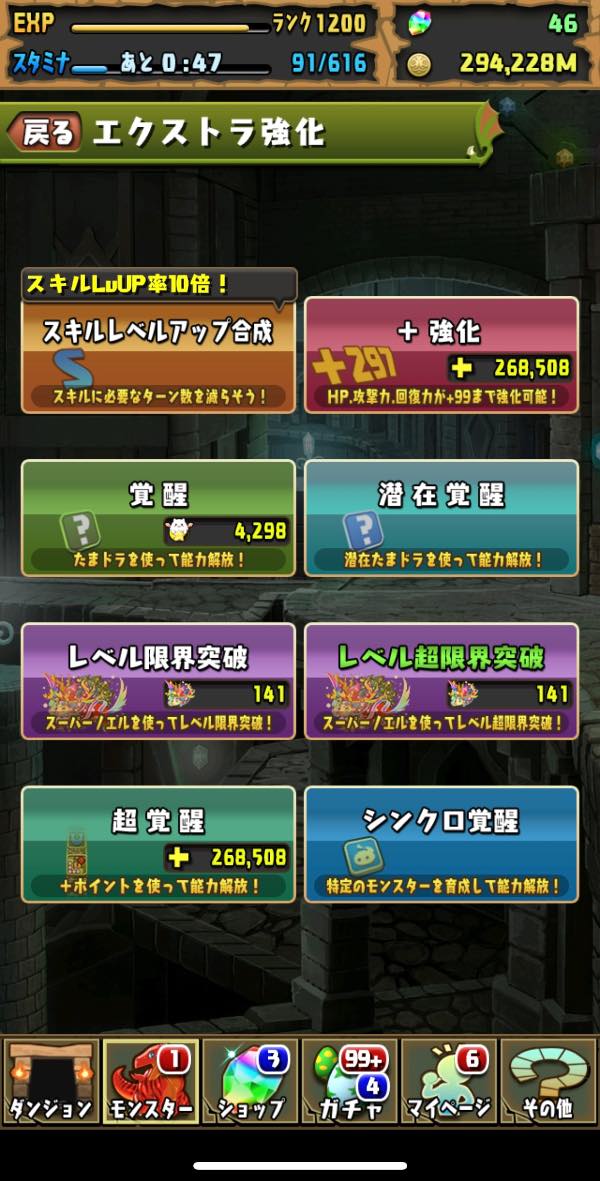The image size is (600, 1181).
Task: Go to the ショップ tab
Action: coord(250,1081)
